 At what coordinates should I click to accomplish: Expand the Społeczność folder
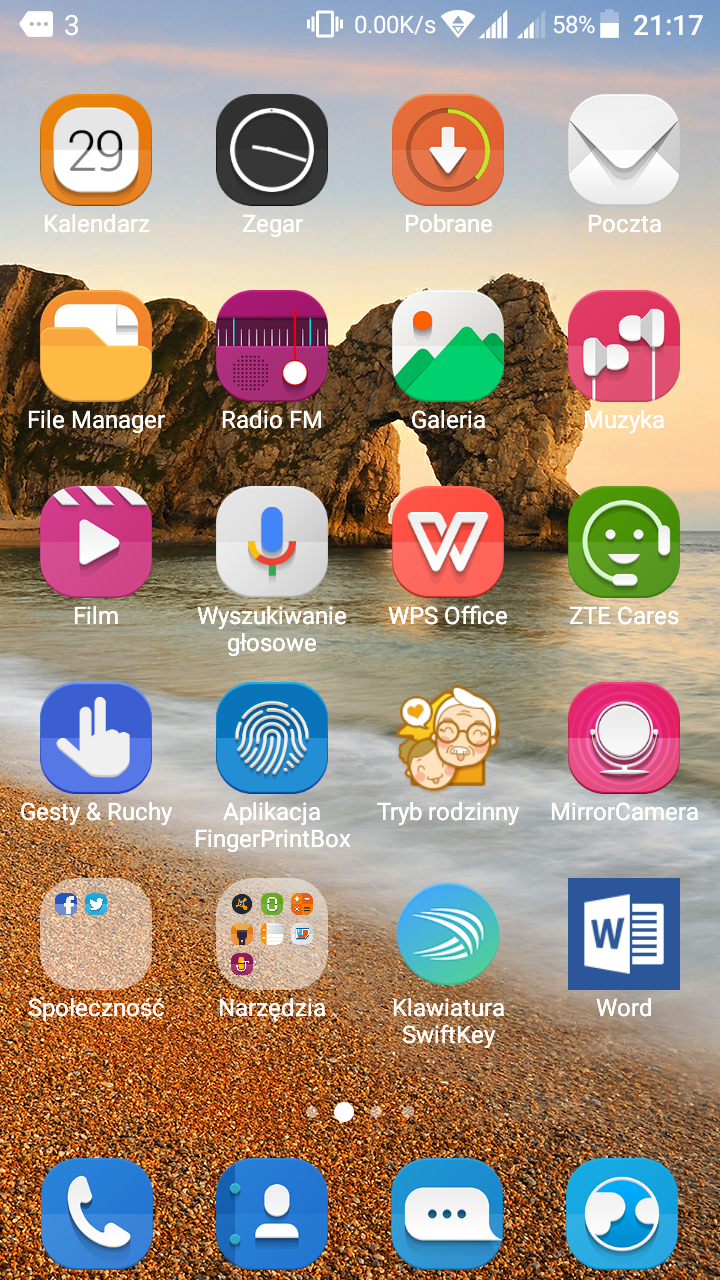tap(96, 934)
